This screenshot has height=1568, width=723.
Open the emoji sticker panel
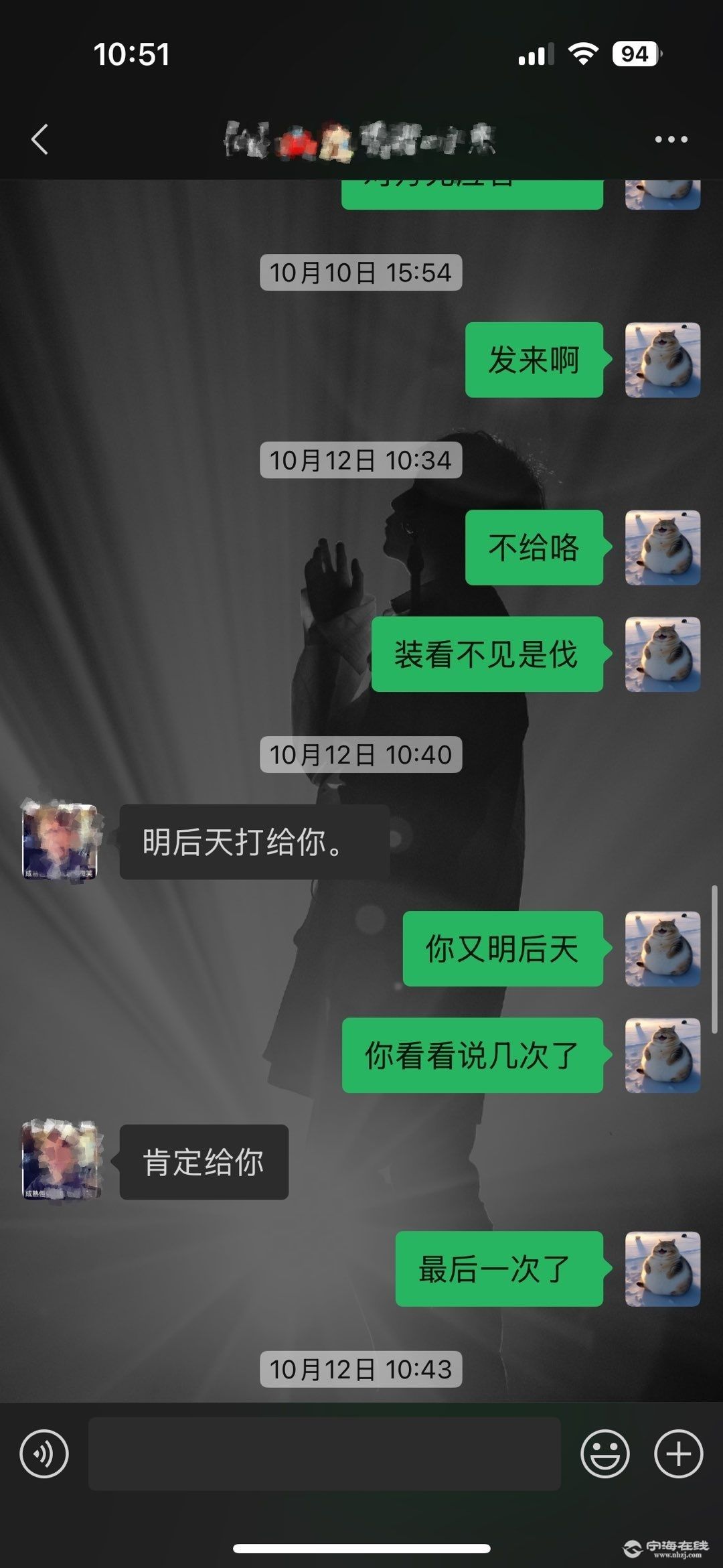click(x=605, y=1453)
